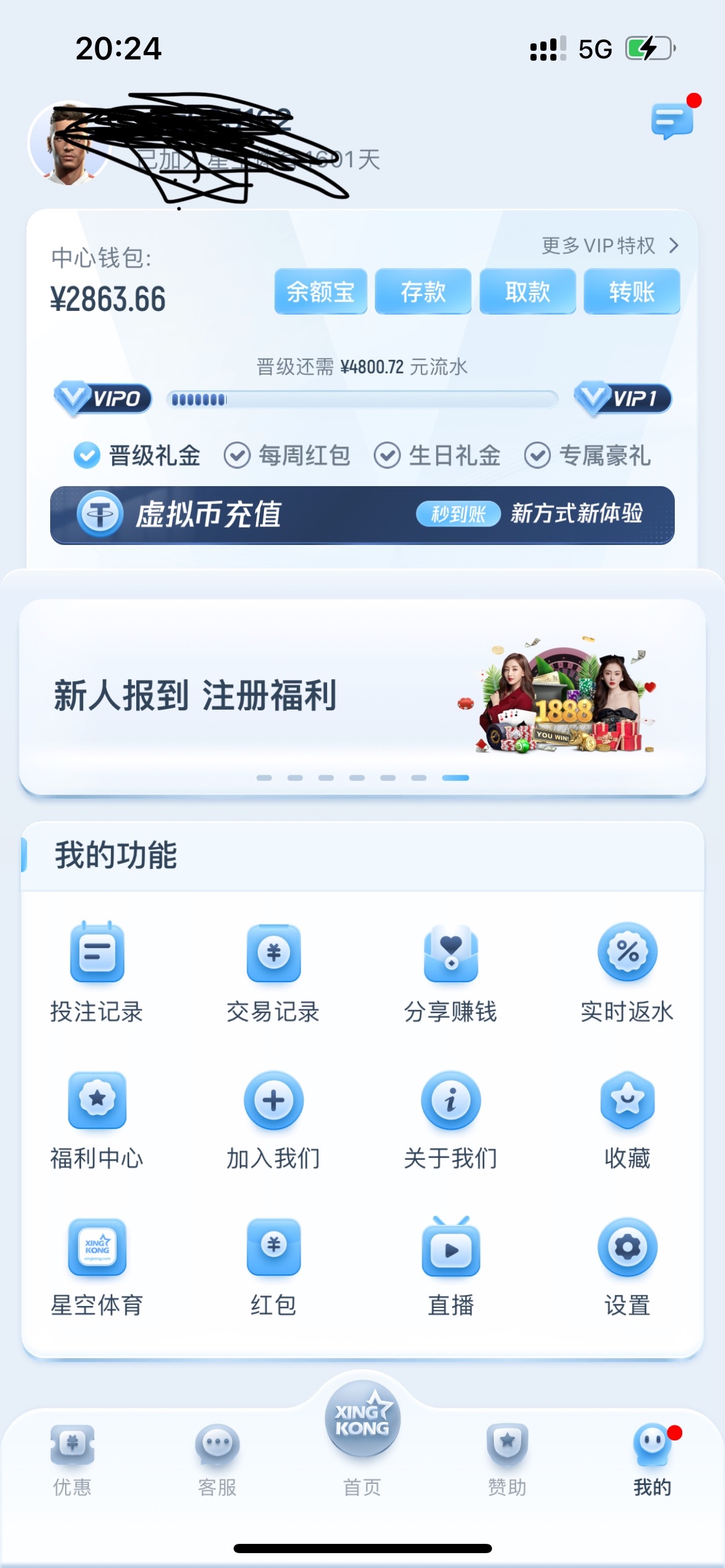725x1568 pixels.
Task: Open the 虚拟币充值 banner
Action: pos(362,515)
